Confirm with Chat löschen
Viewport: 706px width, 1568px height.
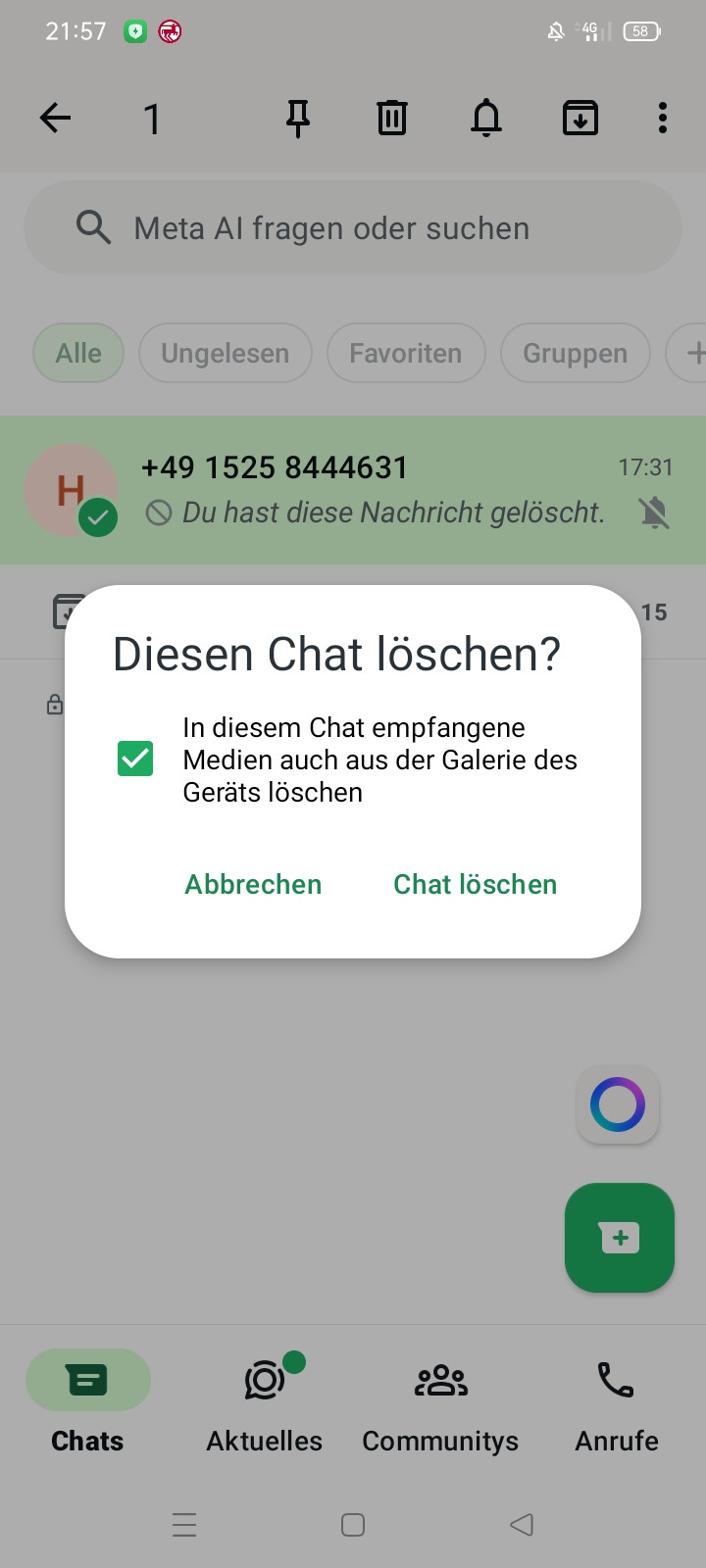(475, 884)
